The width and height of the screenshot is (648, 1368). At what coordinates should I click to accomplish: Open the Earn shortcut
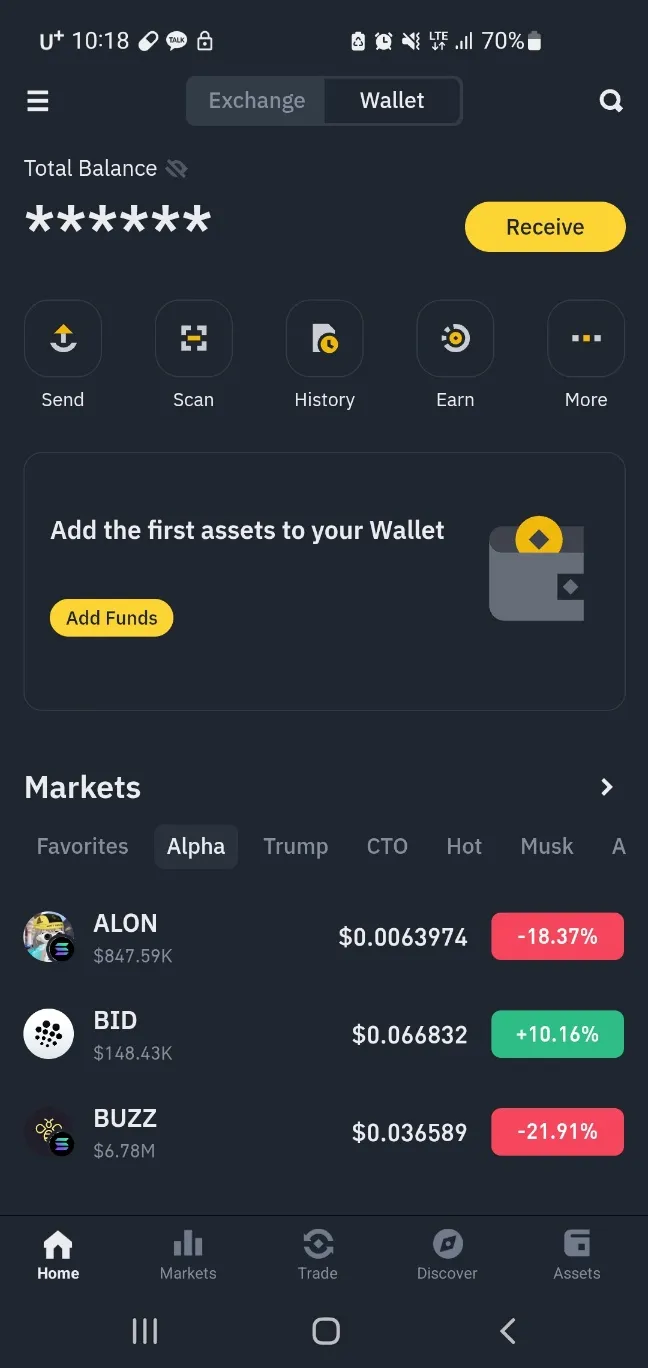[x=455, y=339]
